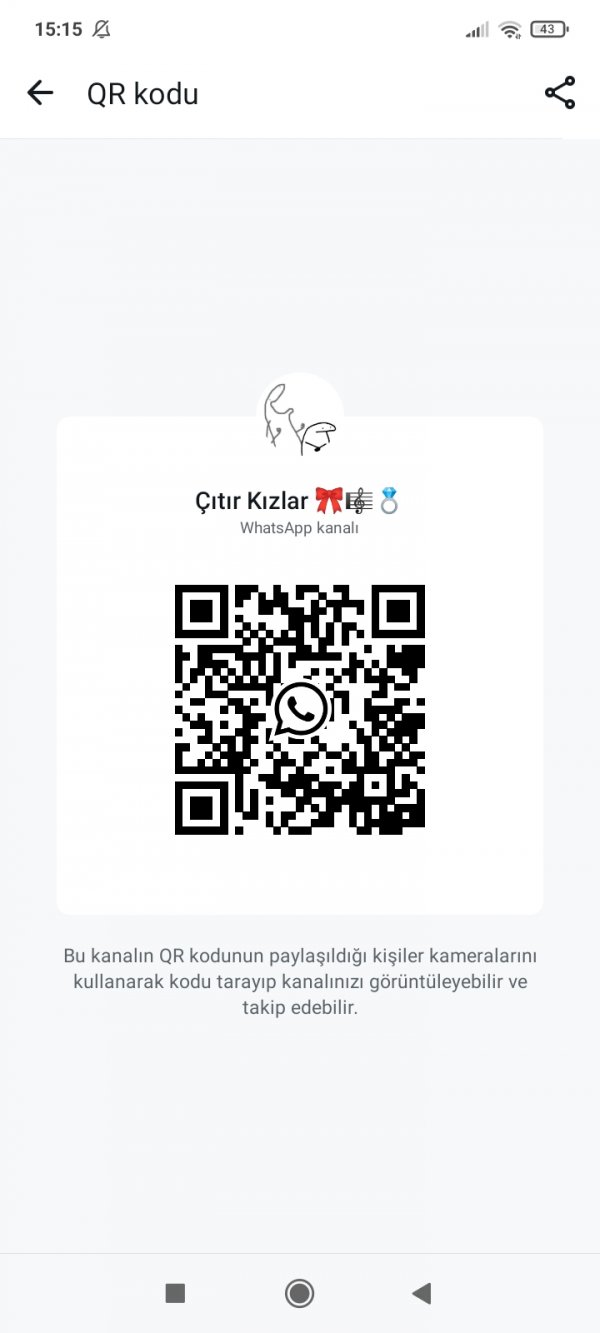The height and width of the screenshot is (1333, 600).
Task: Go back from the QR kodu screen
Action: coord(40,94)
